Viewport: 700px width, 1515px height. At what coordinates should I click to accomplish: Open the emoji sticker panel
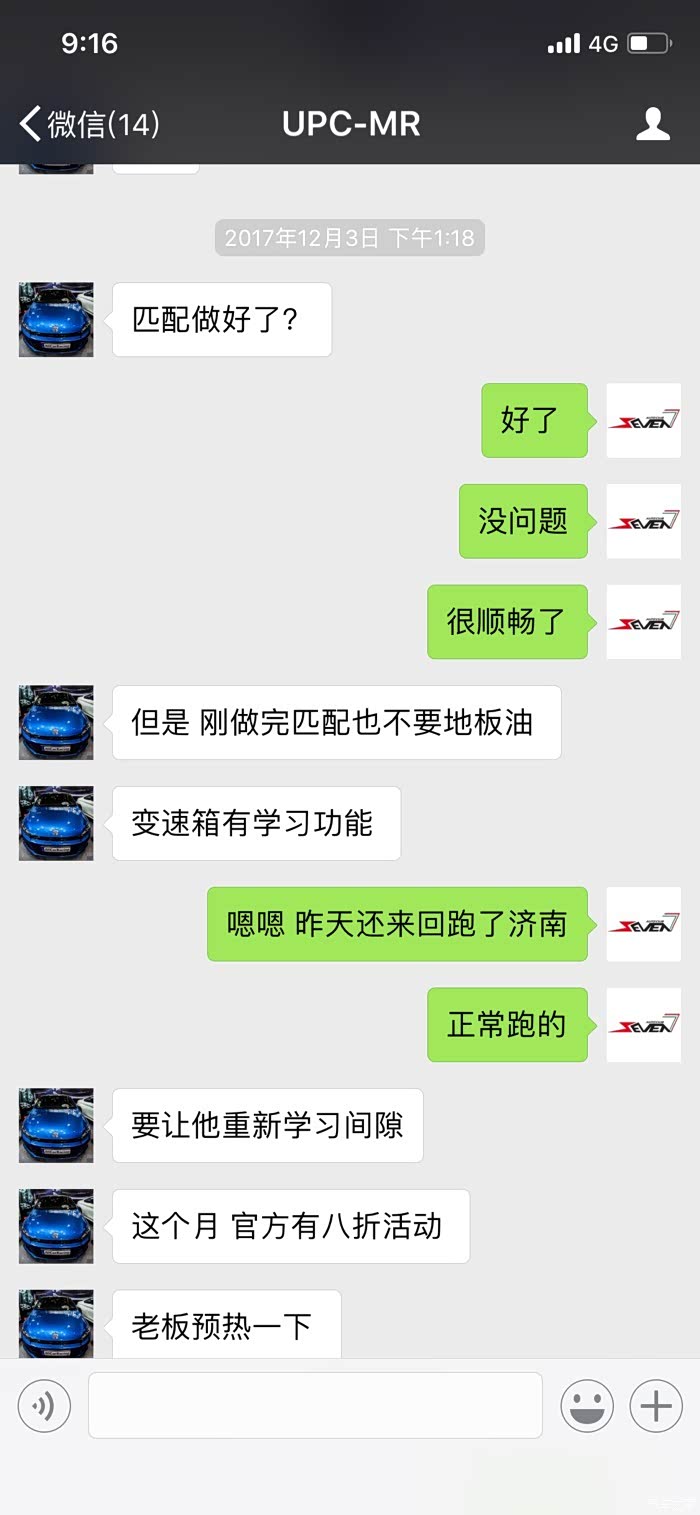[x=587, y=1406]
